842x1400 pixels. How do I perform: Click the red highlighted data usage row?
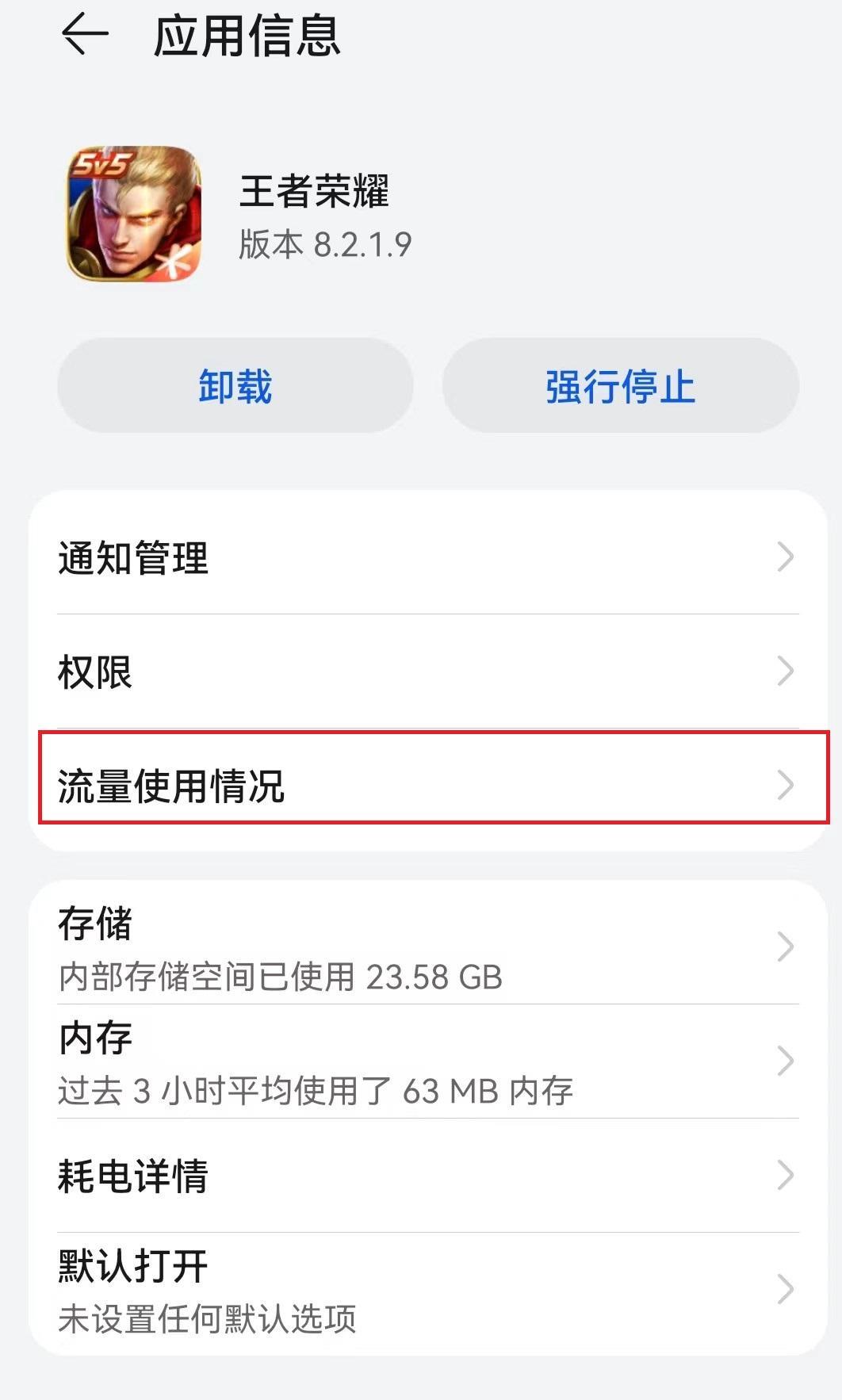(x=421, y=785)
